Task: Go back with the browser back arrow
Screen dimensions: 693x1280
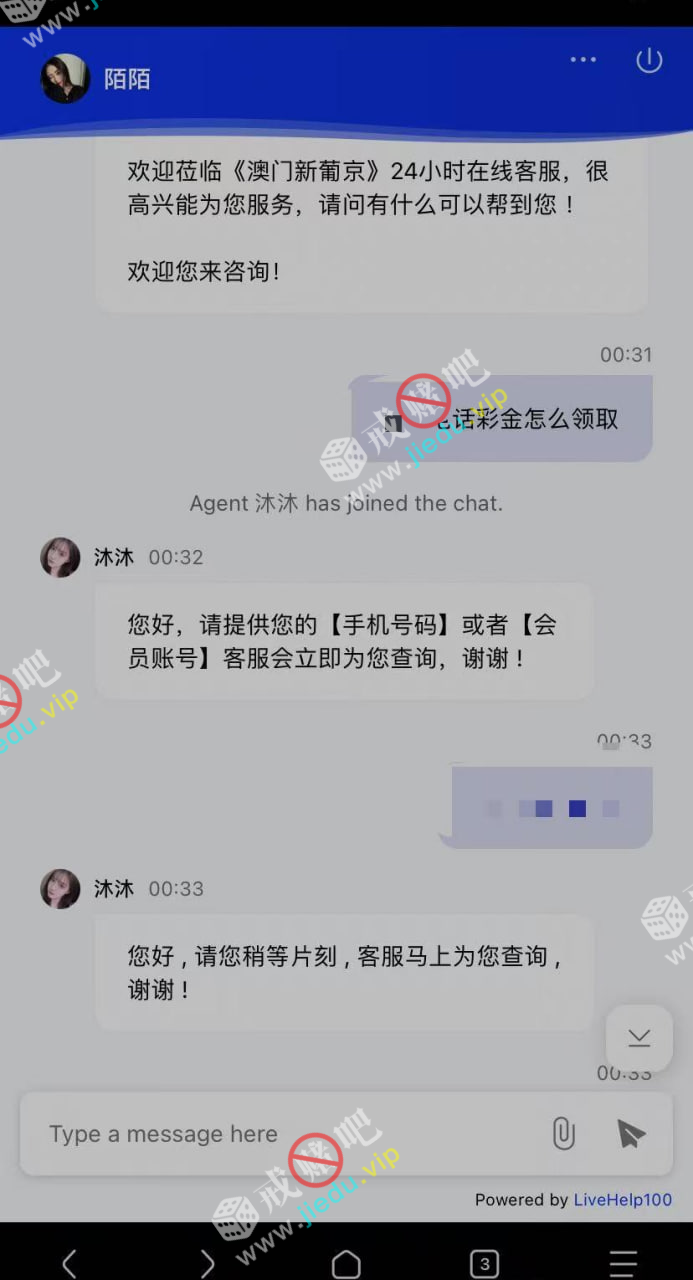Action: coord(69,1263)
